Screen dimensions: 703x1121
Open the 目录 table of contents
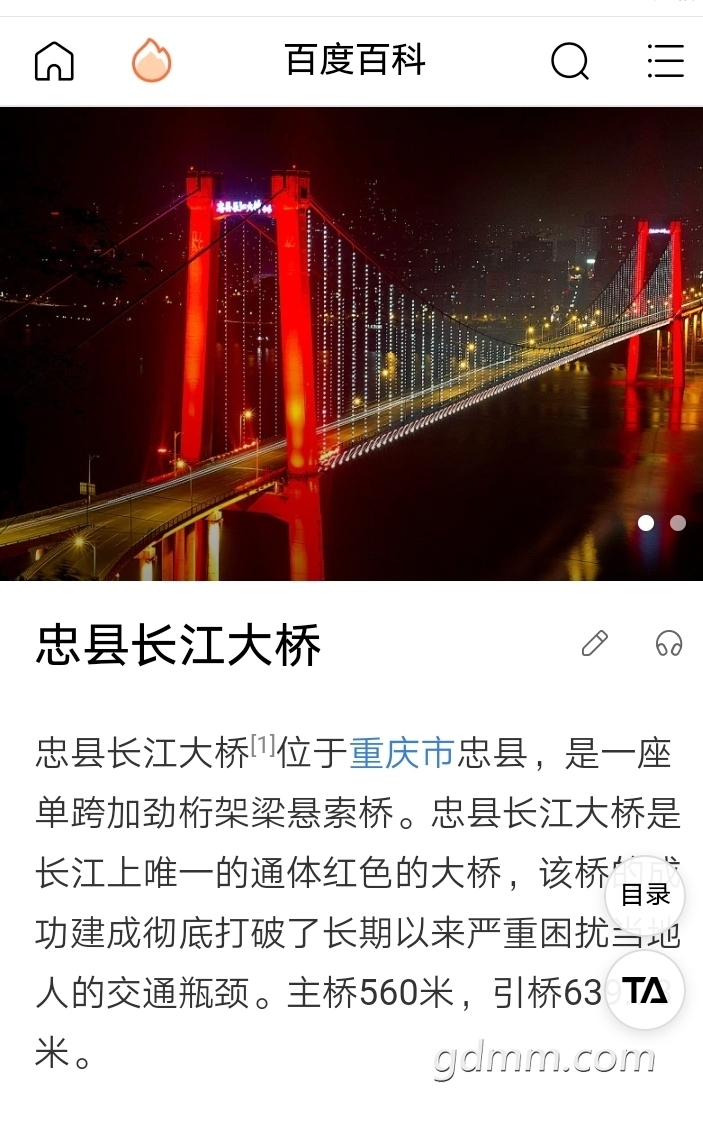click(645, 894)
